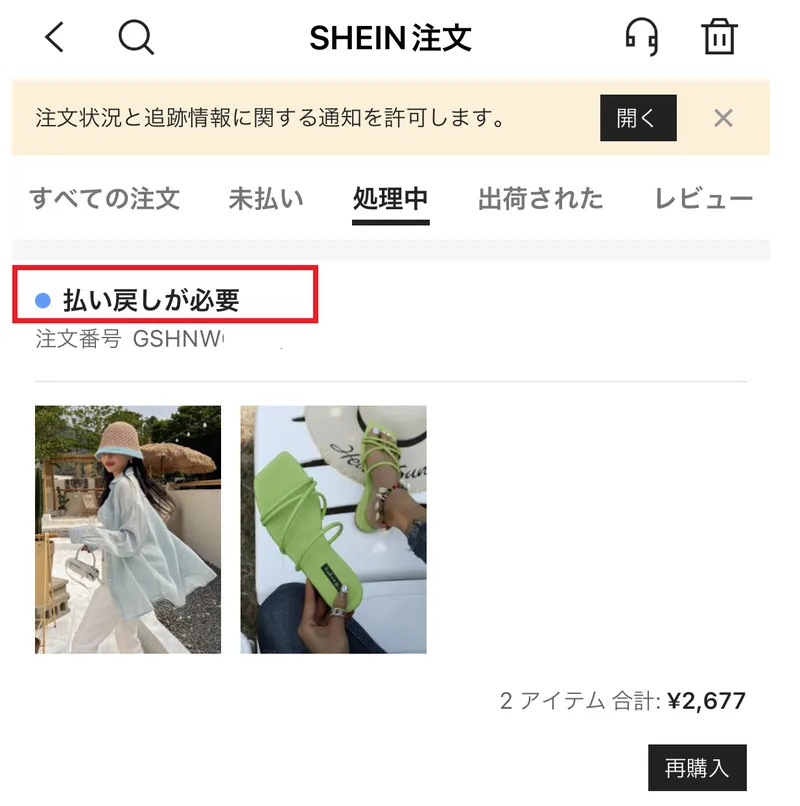This screenshot has width=800, height=806.
Task: Open order search magnifier icon
Action: point(136,38)
